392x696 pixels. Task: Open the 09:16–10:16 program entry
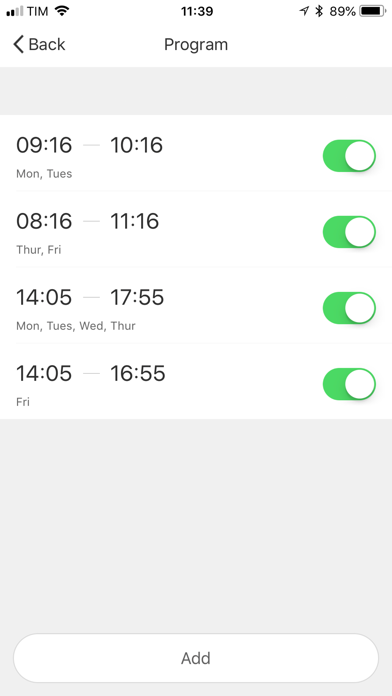coord(196,153)
